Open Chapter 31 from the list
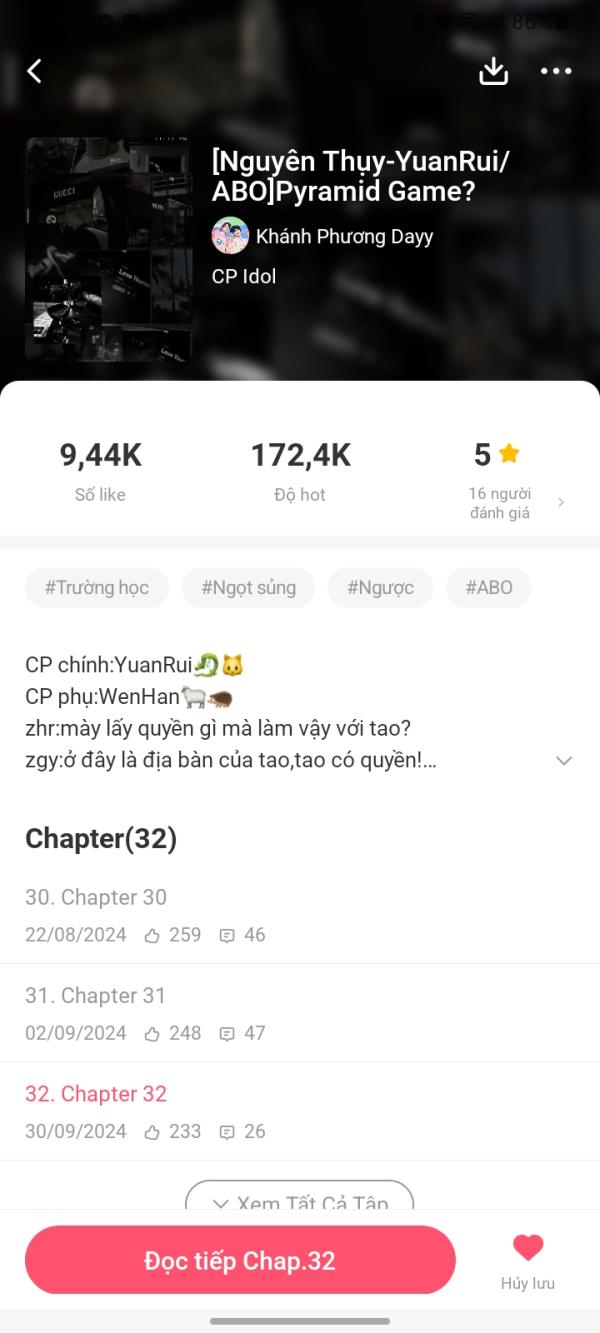Screen dimensions: 600x1333 [300, 1013]
